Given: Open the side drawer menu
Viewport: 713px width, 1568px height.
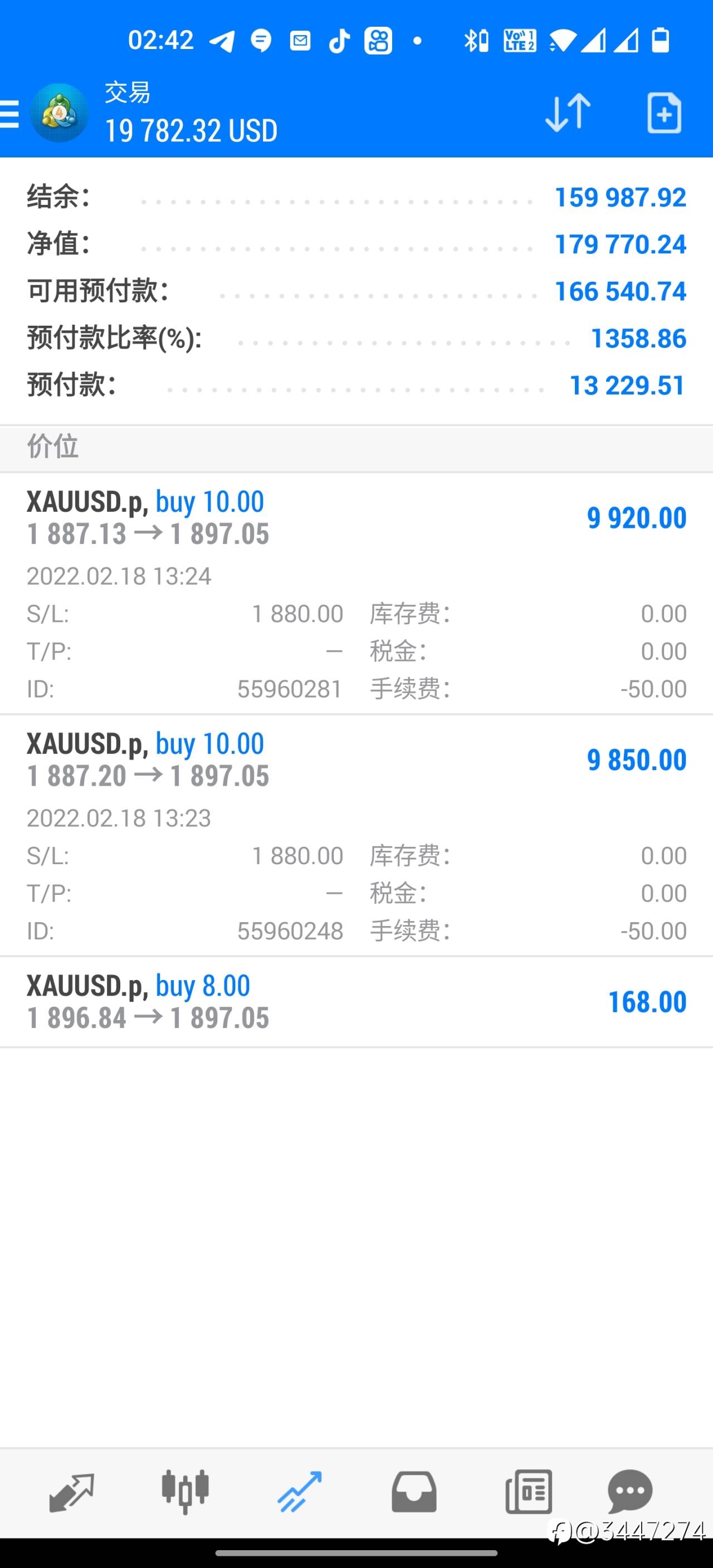Looking at the screenshot, I should pyautogui.click(x=8, y=114).
